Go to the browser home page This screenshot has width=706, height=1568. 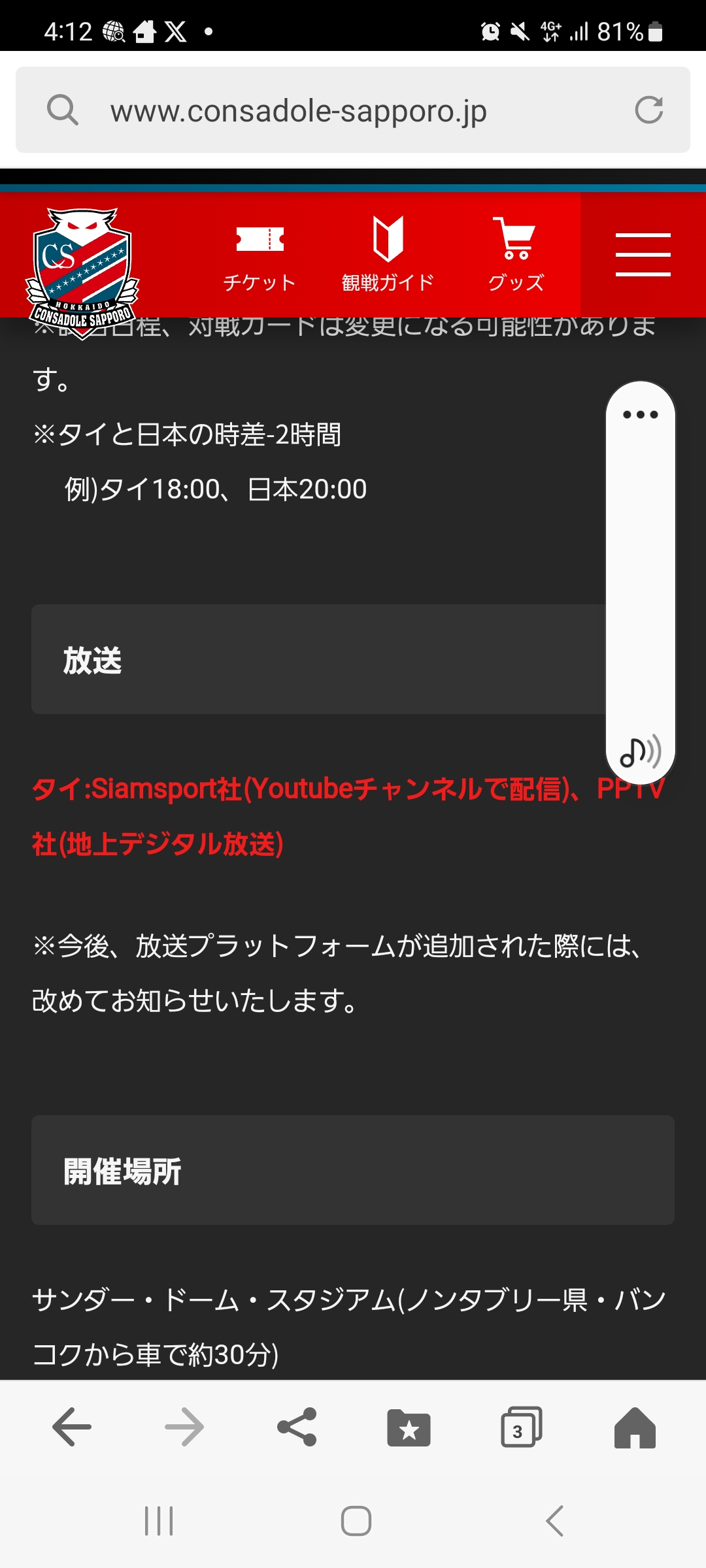634,1427
